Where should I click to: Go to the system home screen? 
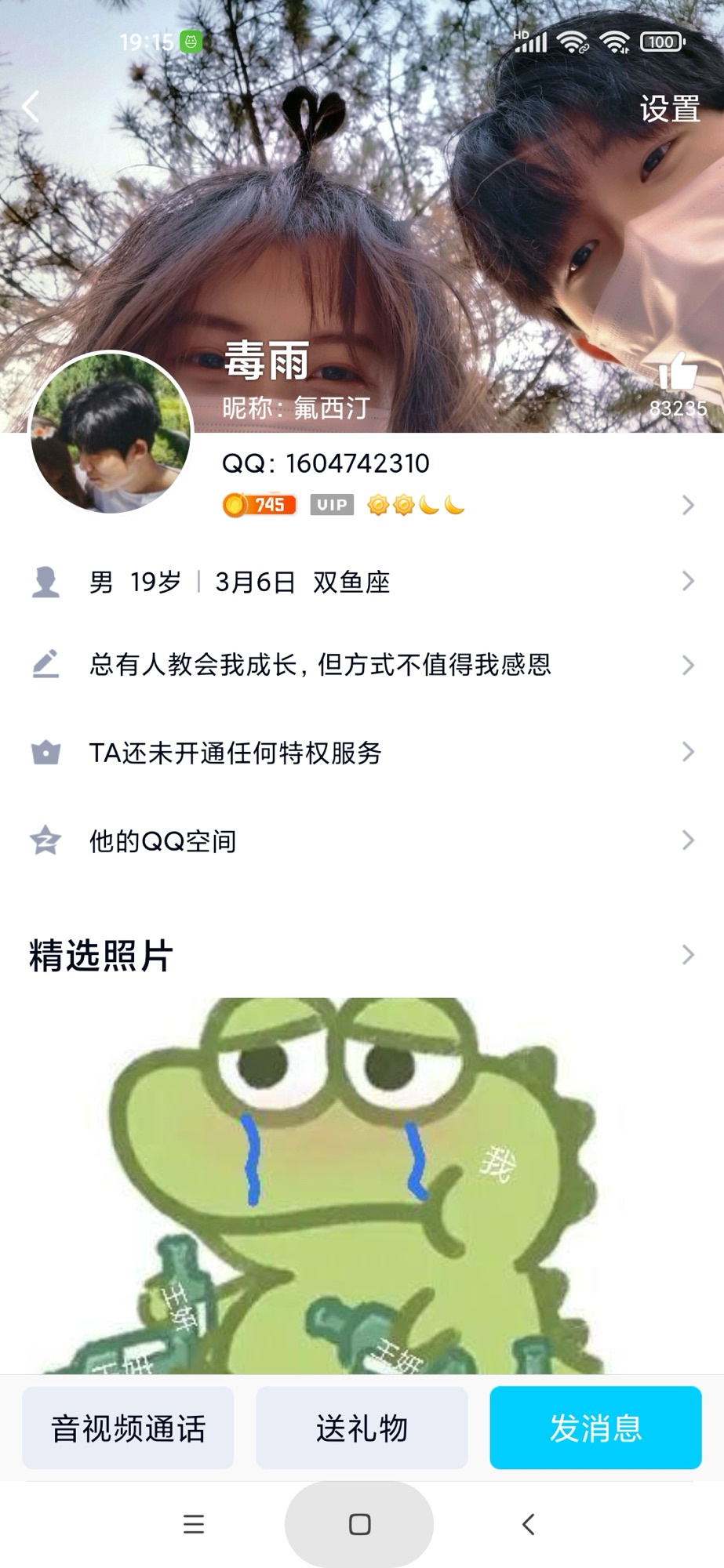click(359, 1524)
